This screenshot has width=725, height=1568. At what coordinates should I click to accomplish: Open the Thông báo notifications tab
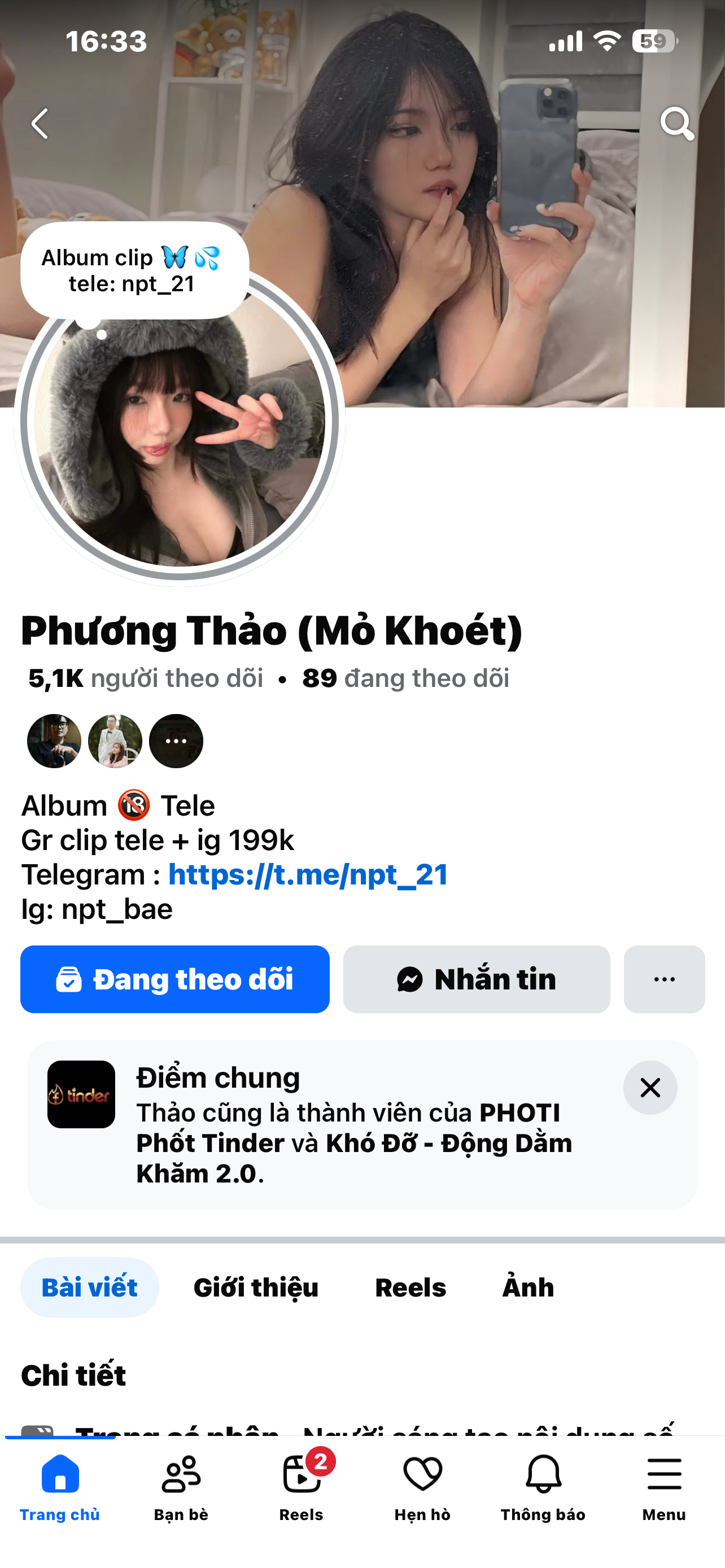click(x=543, y=1486)
